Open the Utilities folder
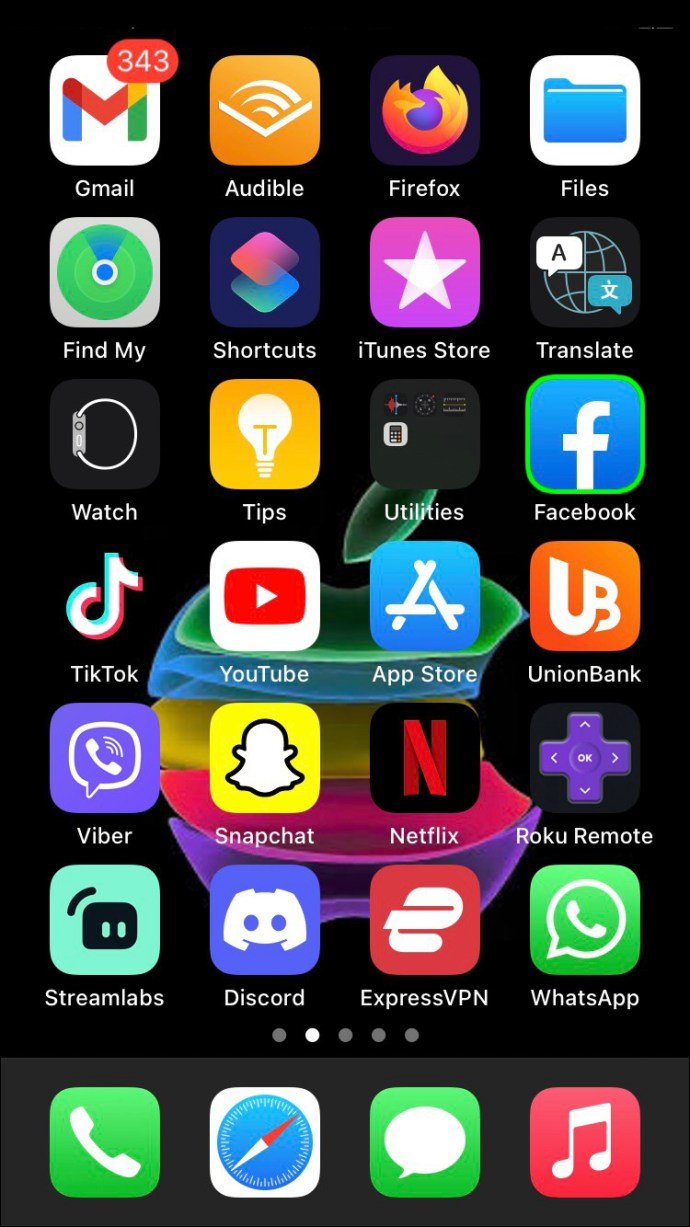The image size is (690, 1227). (x=425, y=434)
